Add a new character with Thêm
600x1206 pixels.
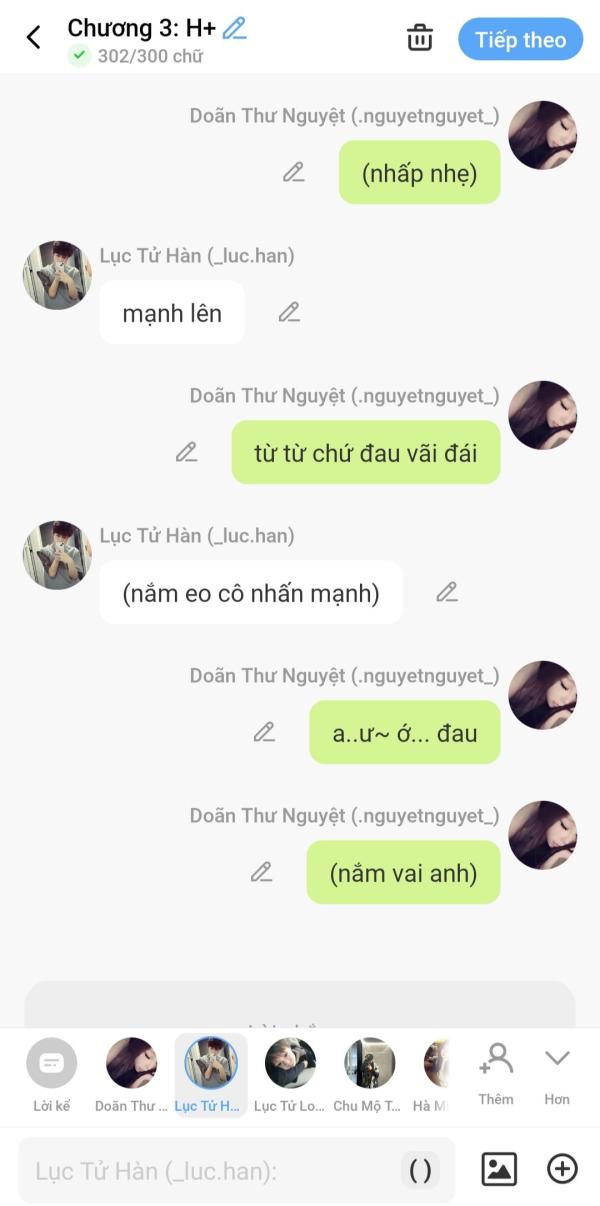click(496, 1073)
